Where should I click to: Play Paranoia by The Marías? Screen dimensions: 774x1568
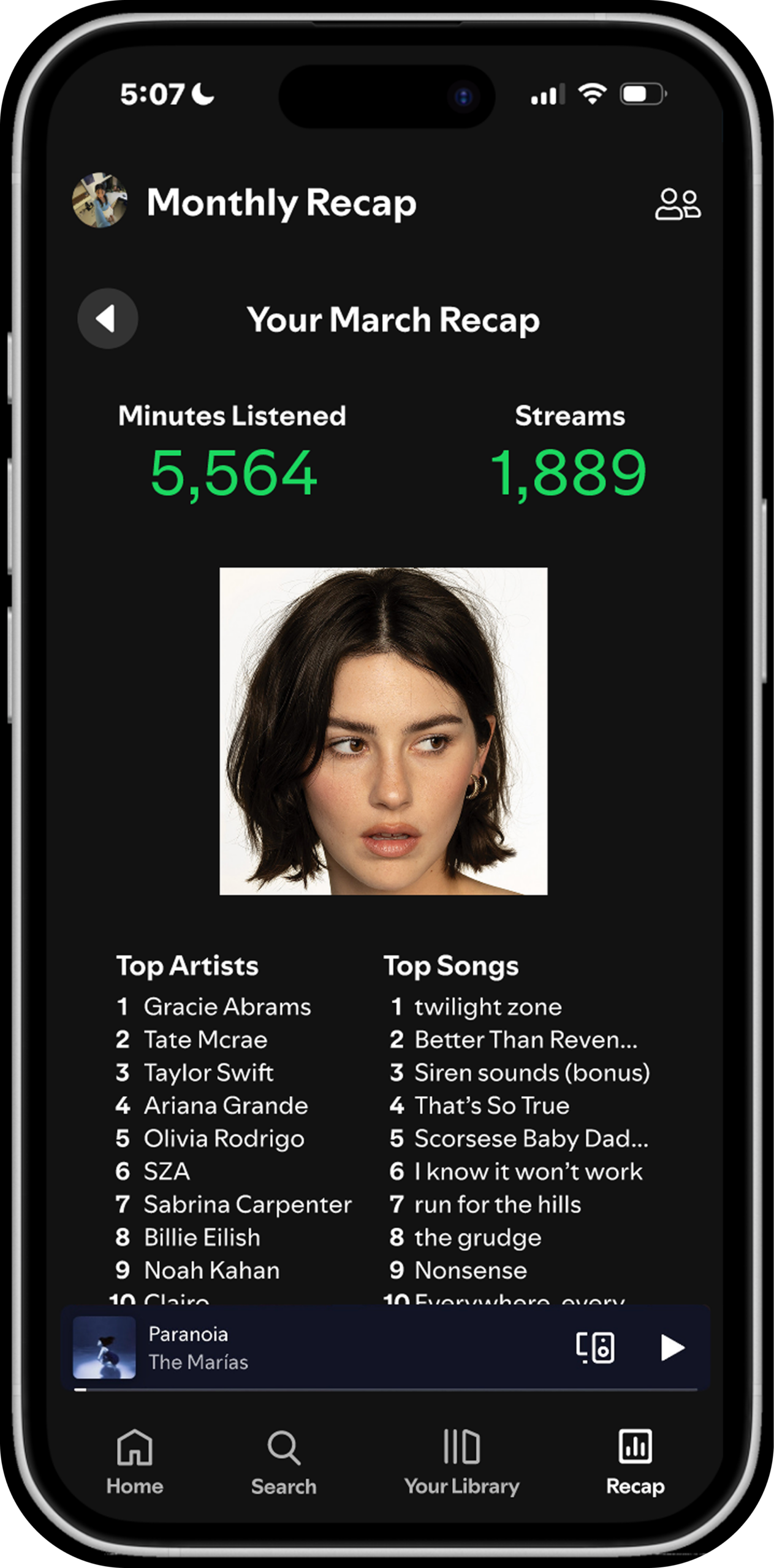pyautogui.click(x=672, y=1347)
